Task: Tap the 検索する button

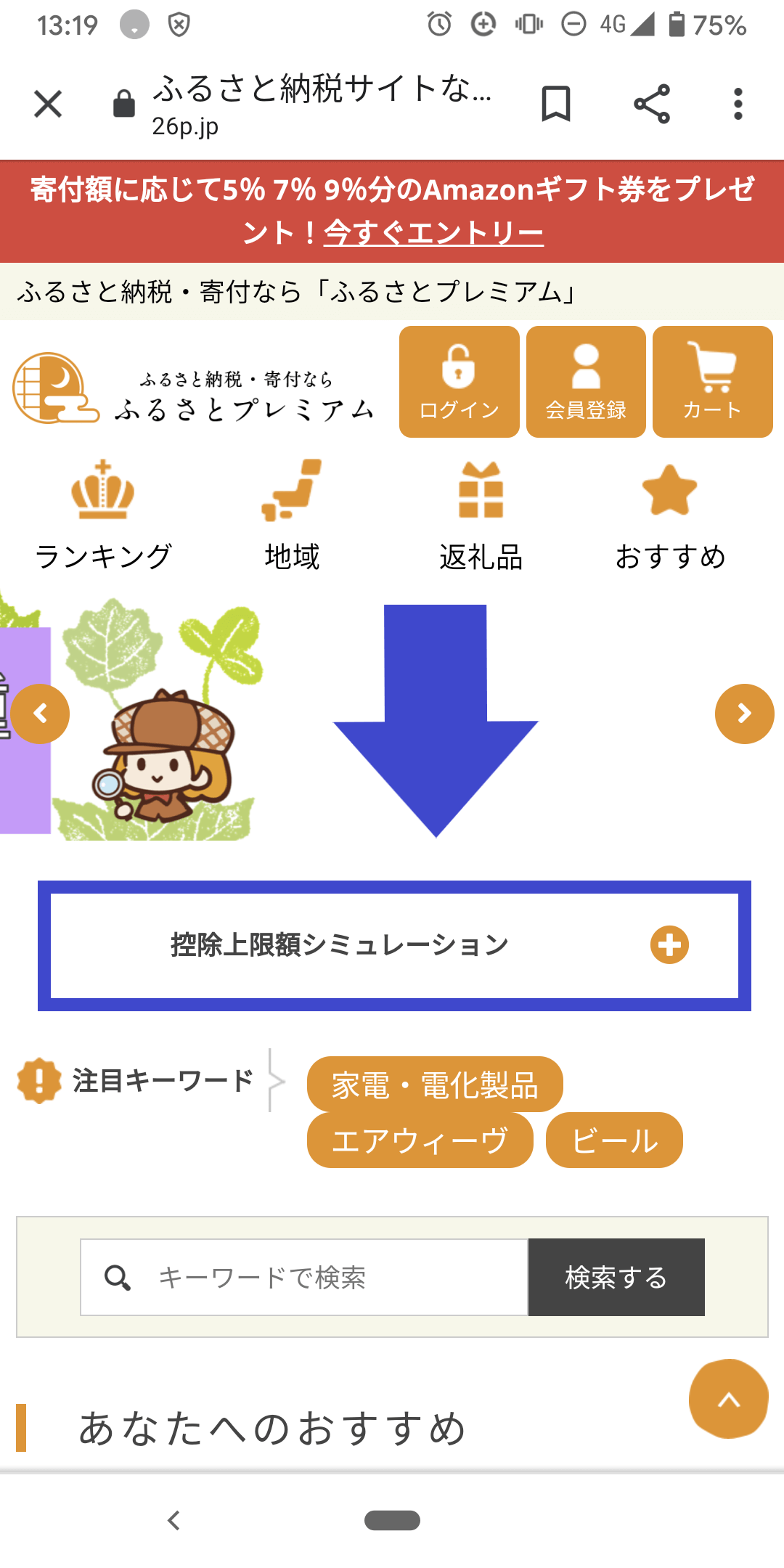Action: coord(616,1277)
